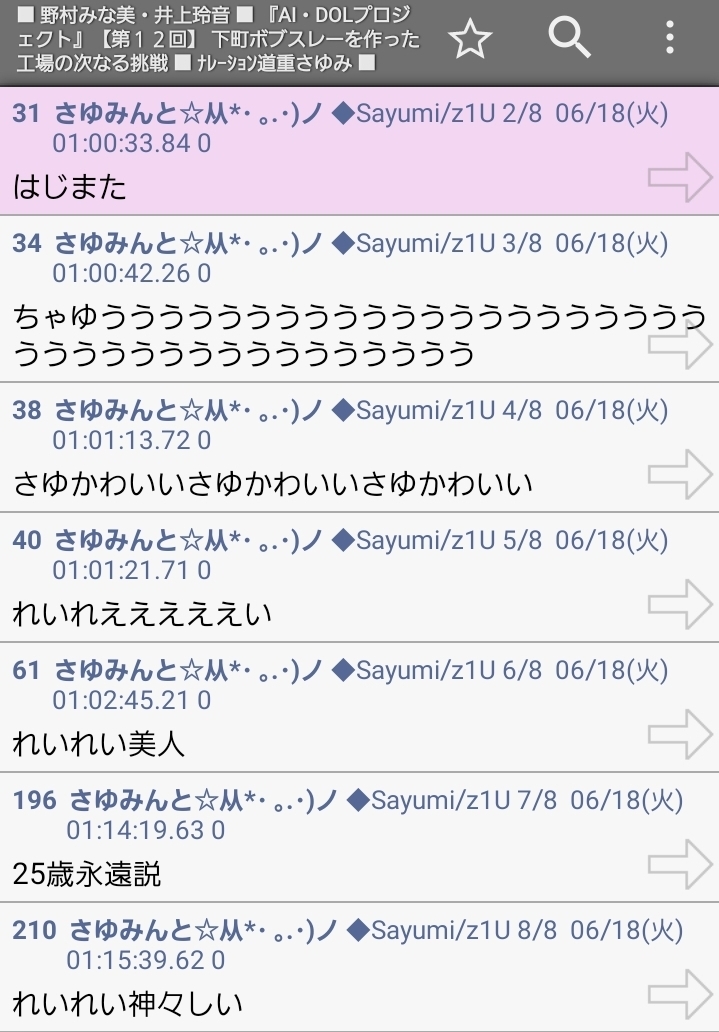Open search within the thread
Viewport: 719px width, 1032px height.
570,38
